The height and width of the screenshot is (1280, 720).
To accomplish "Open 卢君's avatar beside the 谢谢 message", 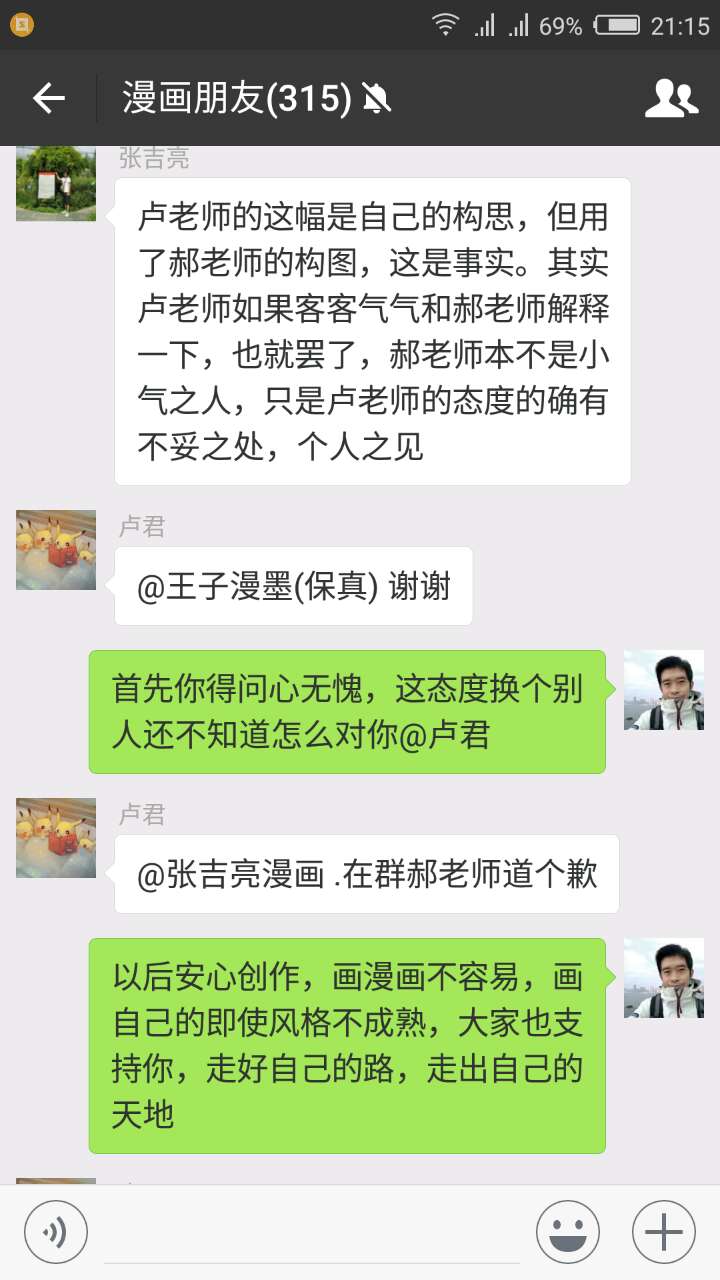I will (56, 550).
